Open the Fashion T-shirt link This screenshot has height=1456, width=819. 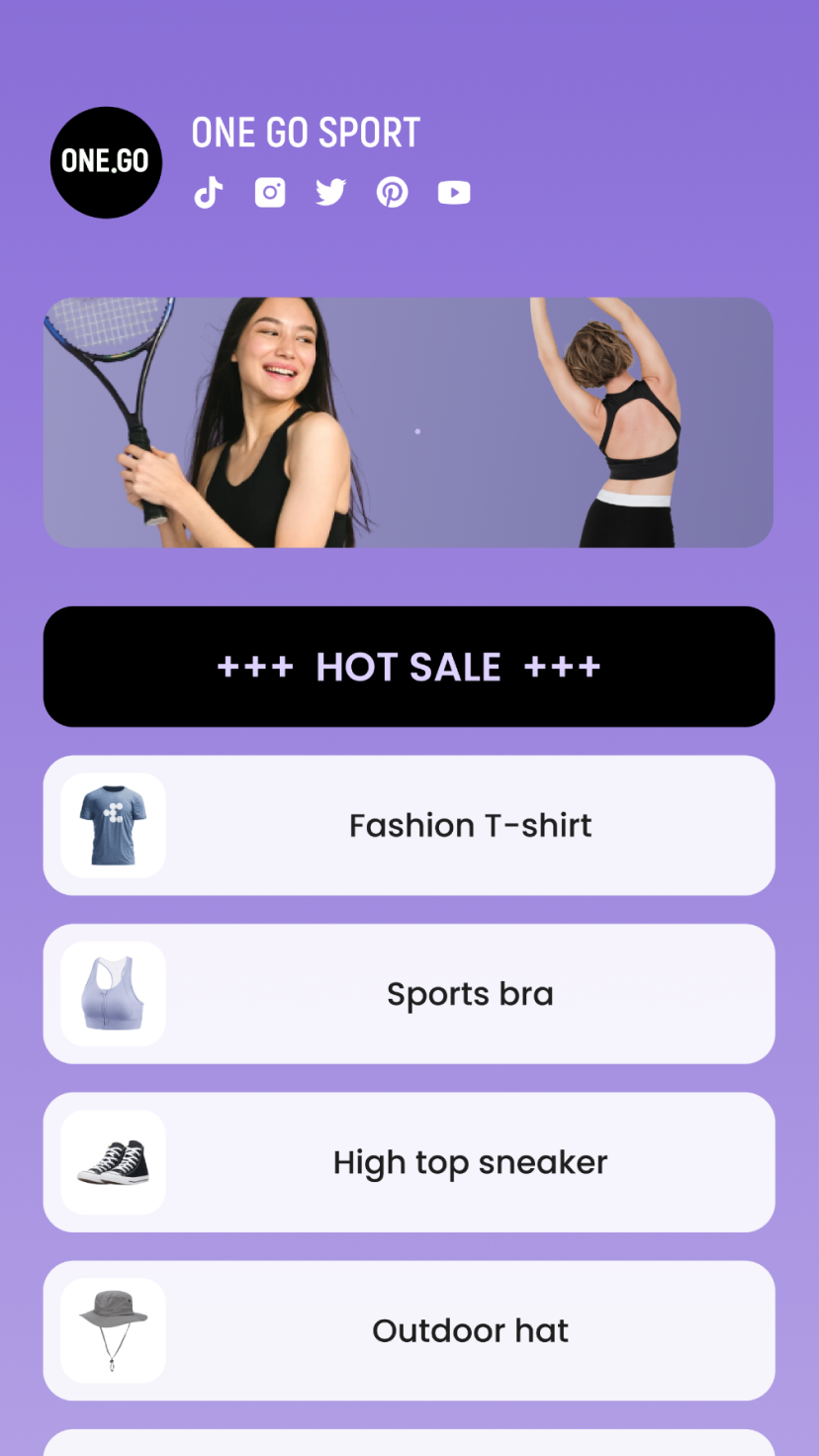pos(470,824)
